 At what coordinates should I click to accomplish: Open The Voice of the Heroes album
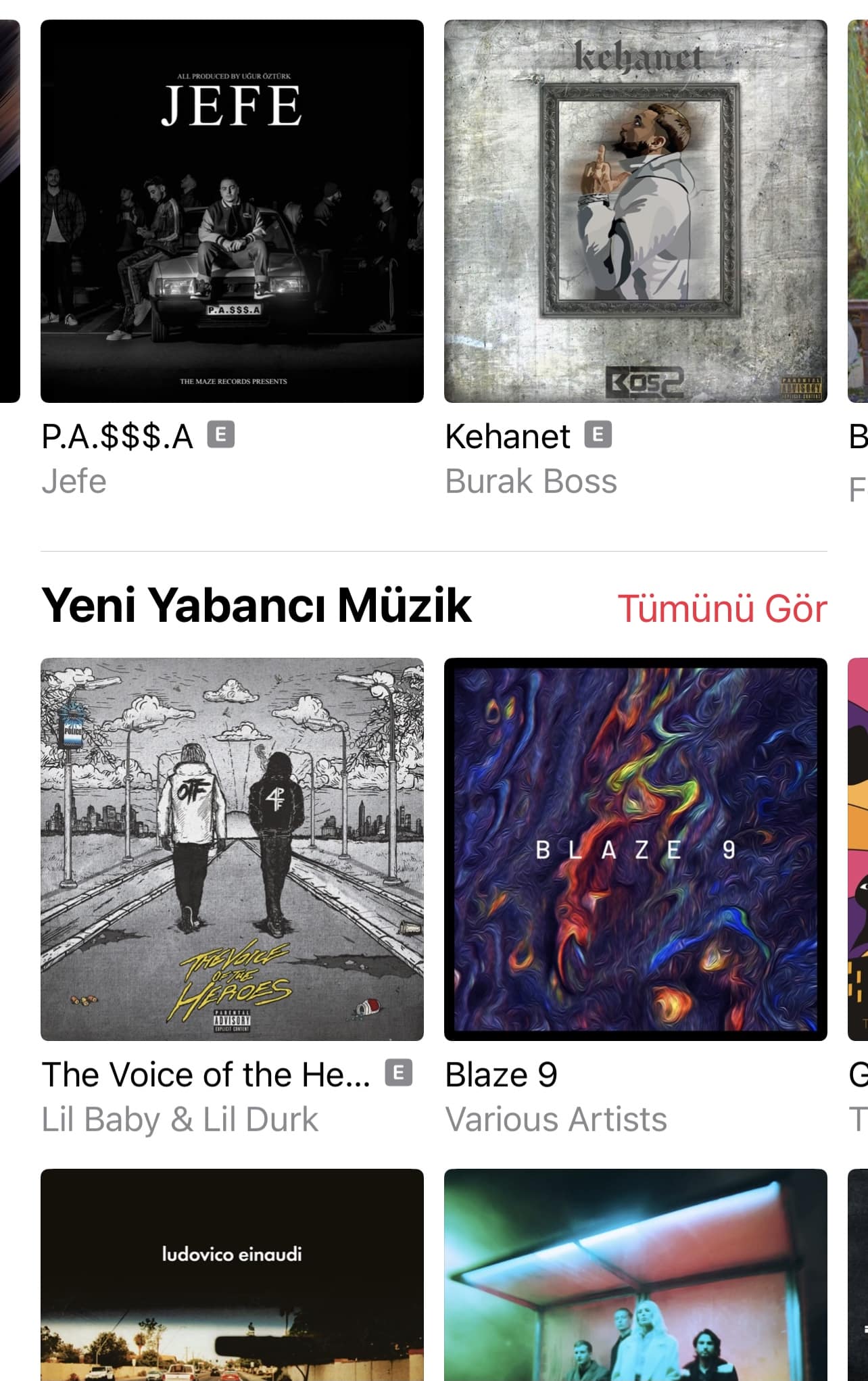point(232,849)
